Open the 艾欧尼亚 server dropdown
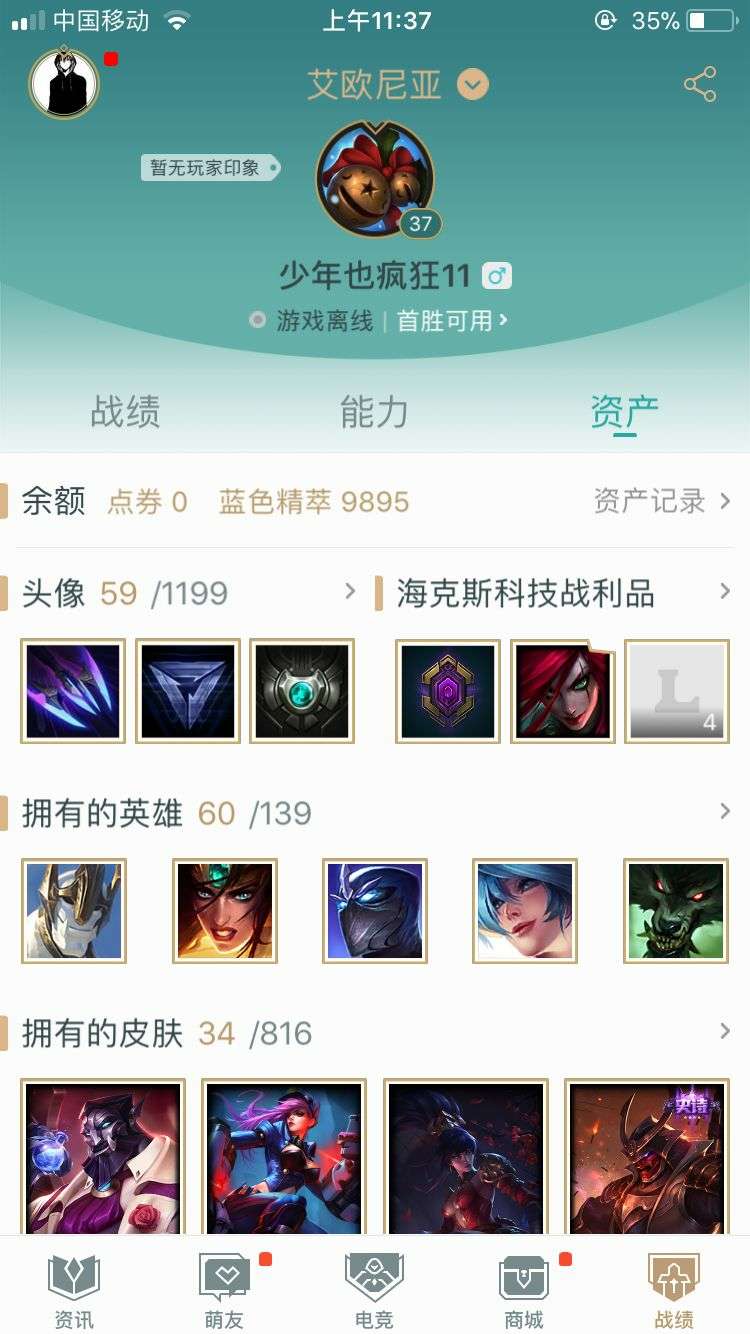Image resolution: width=750 pixels, height=1334 pixels. [x=473, y=85]
